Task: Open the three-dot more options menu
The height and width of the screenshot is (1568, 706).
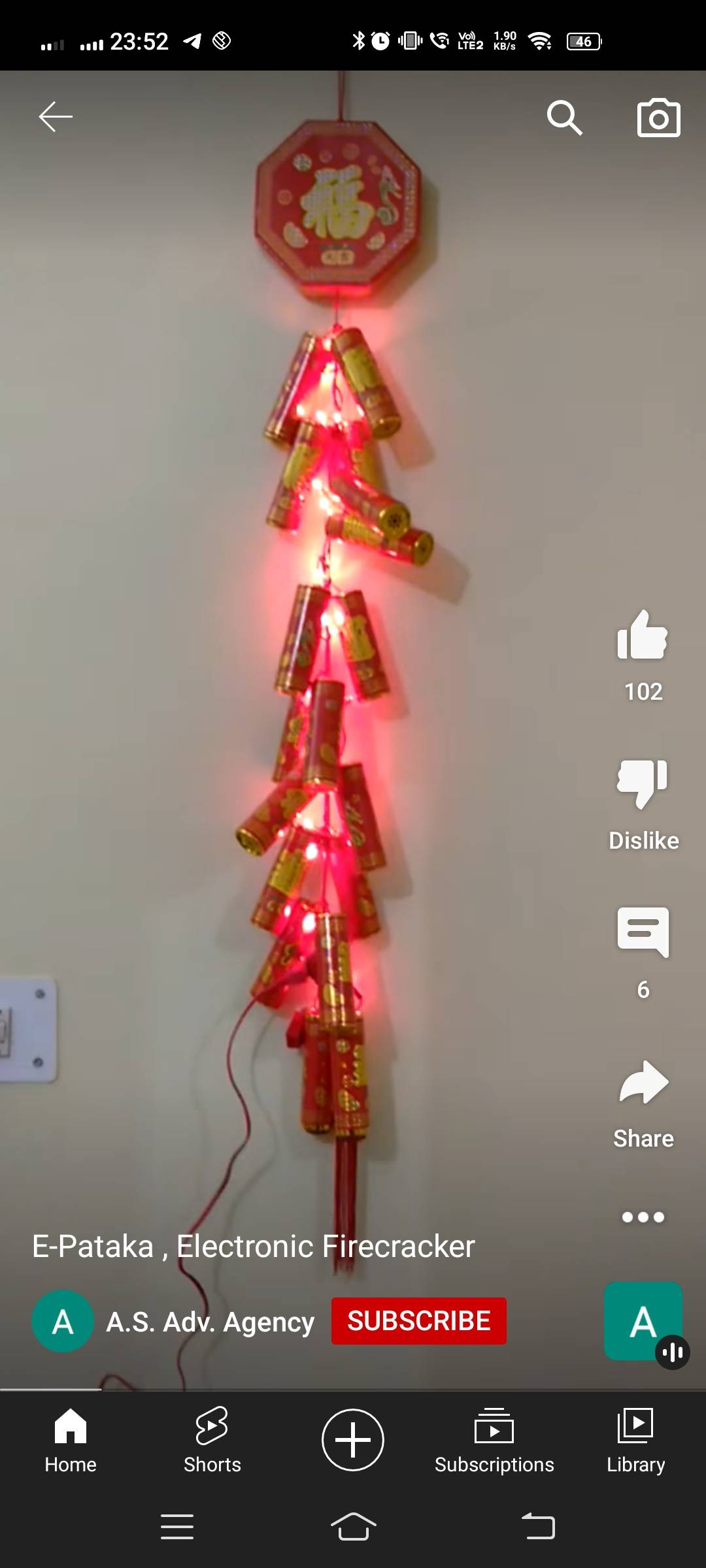Action: (643, 1217)
